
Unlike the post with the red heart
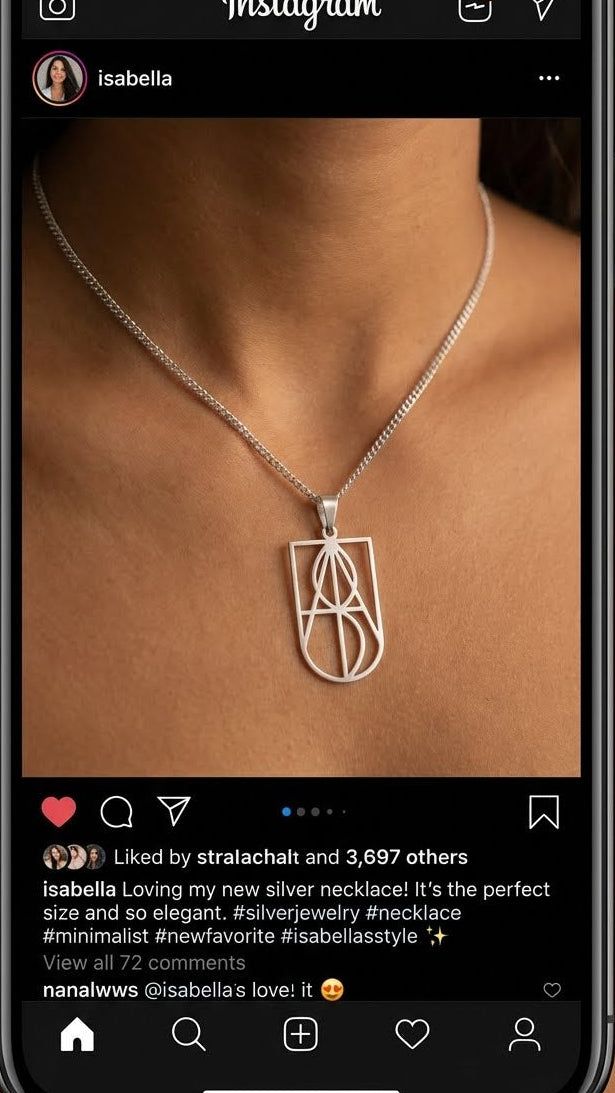[59, 811]
